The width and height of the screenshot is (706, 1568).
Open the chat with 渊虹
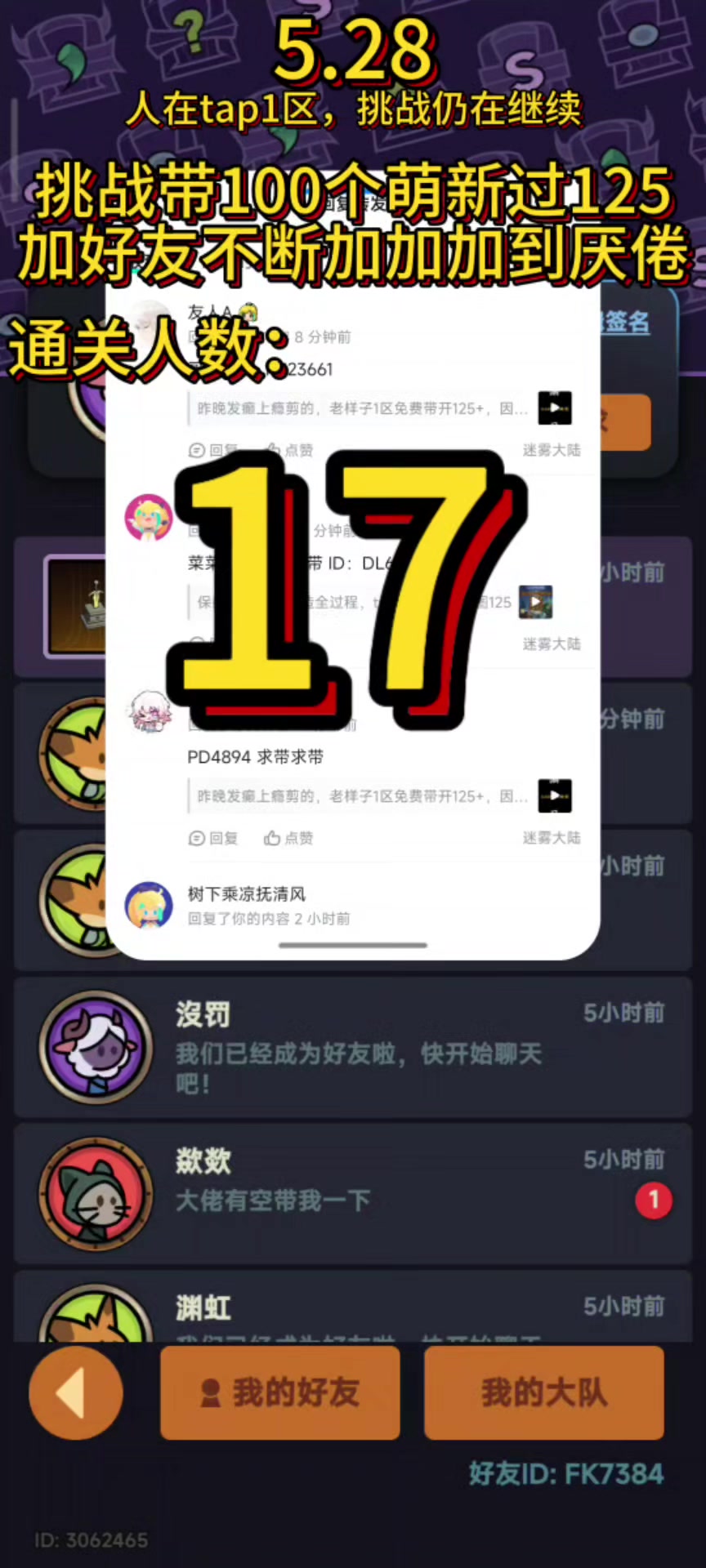tap(353, 1307)
